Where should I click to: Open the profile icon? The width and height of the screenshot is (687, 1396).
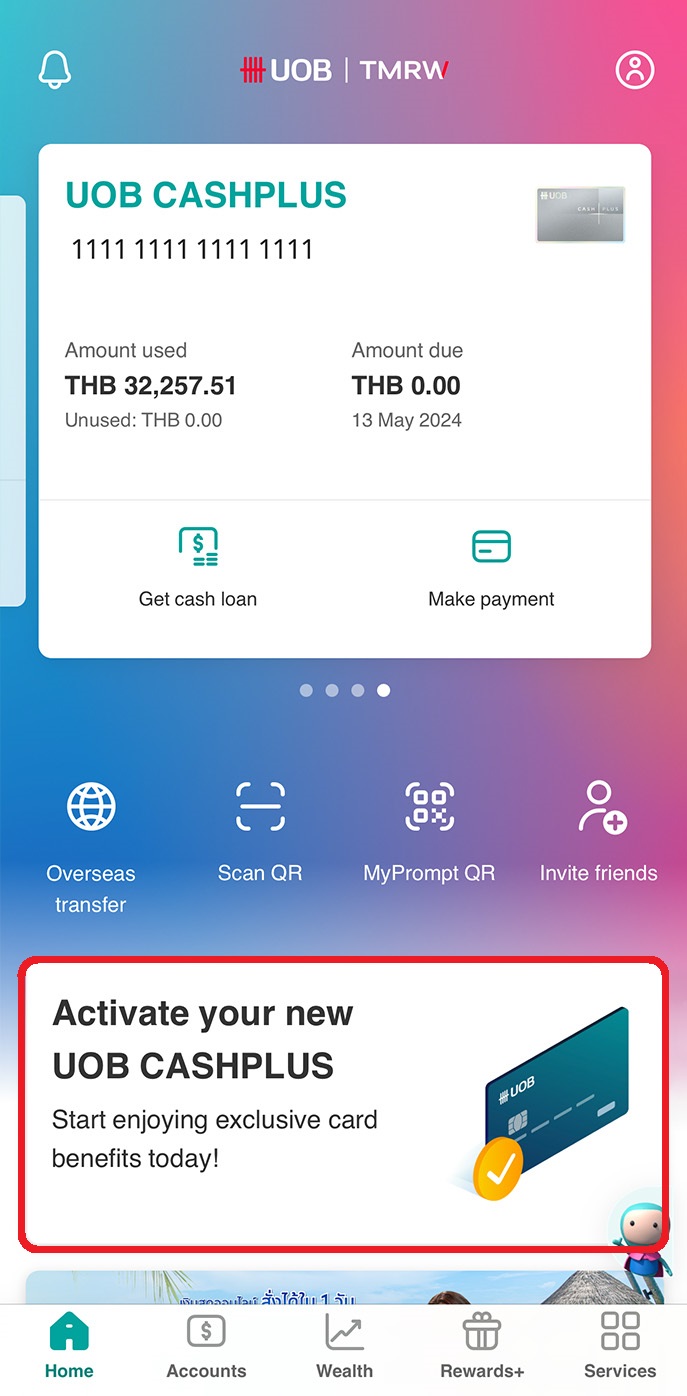(634, 70)
